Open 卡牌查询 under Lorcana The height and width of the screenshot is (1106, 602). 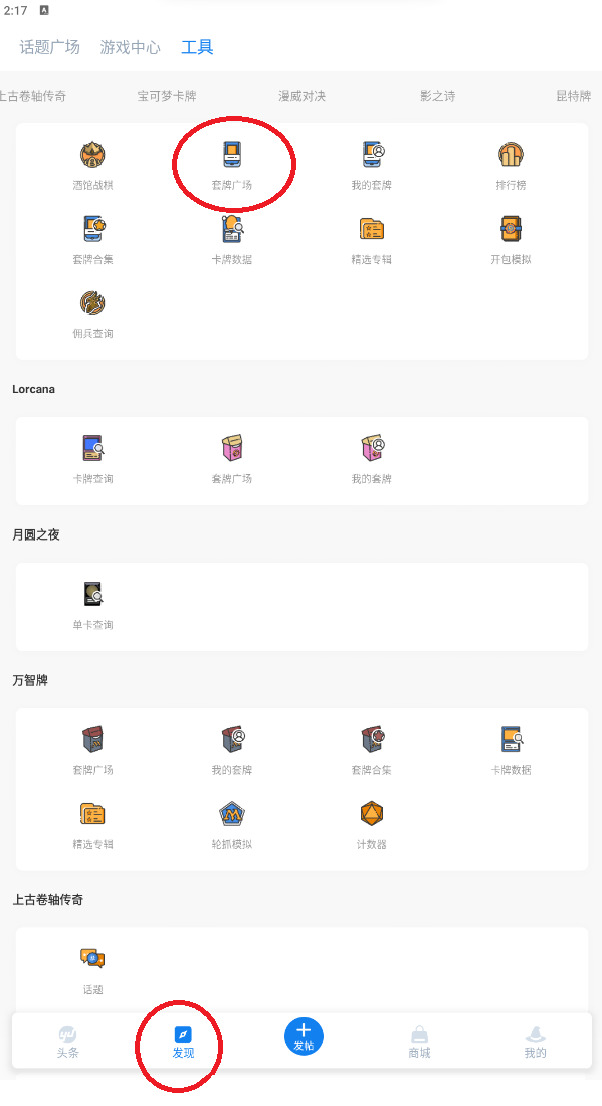pos(92,459)
